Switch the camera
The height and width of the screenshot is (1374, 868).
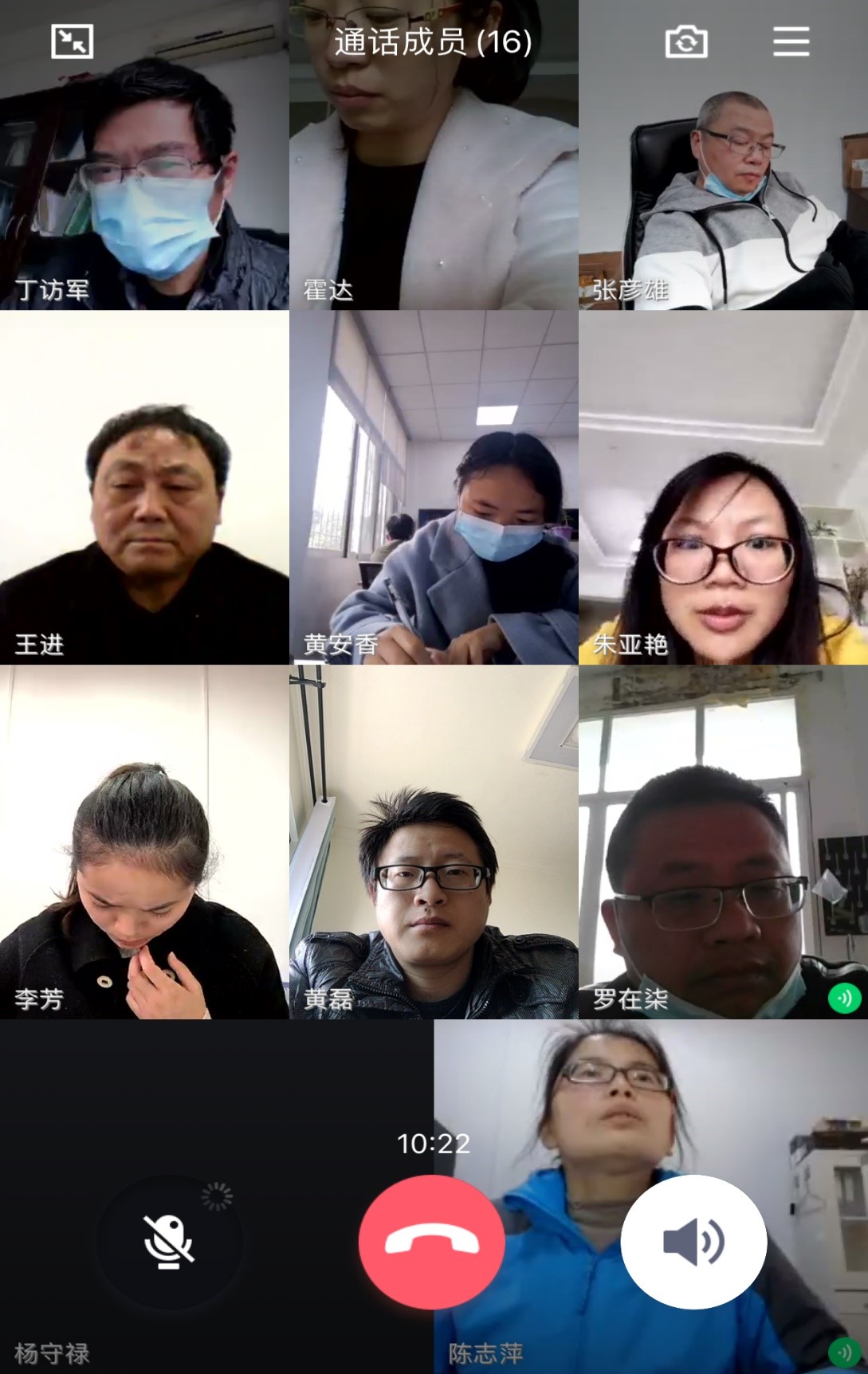(x=686, y=41)
